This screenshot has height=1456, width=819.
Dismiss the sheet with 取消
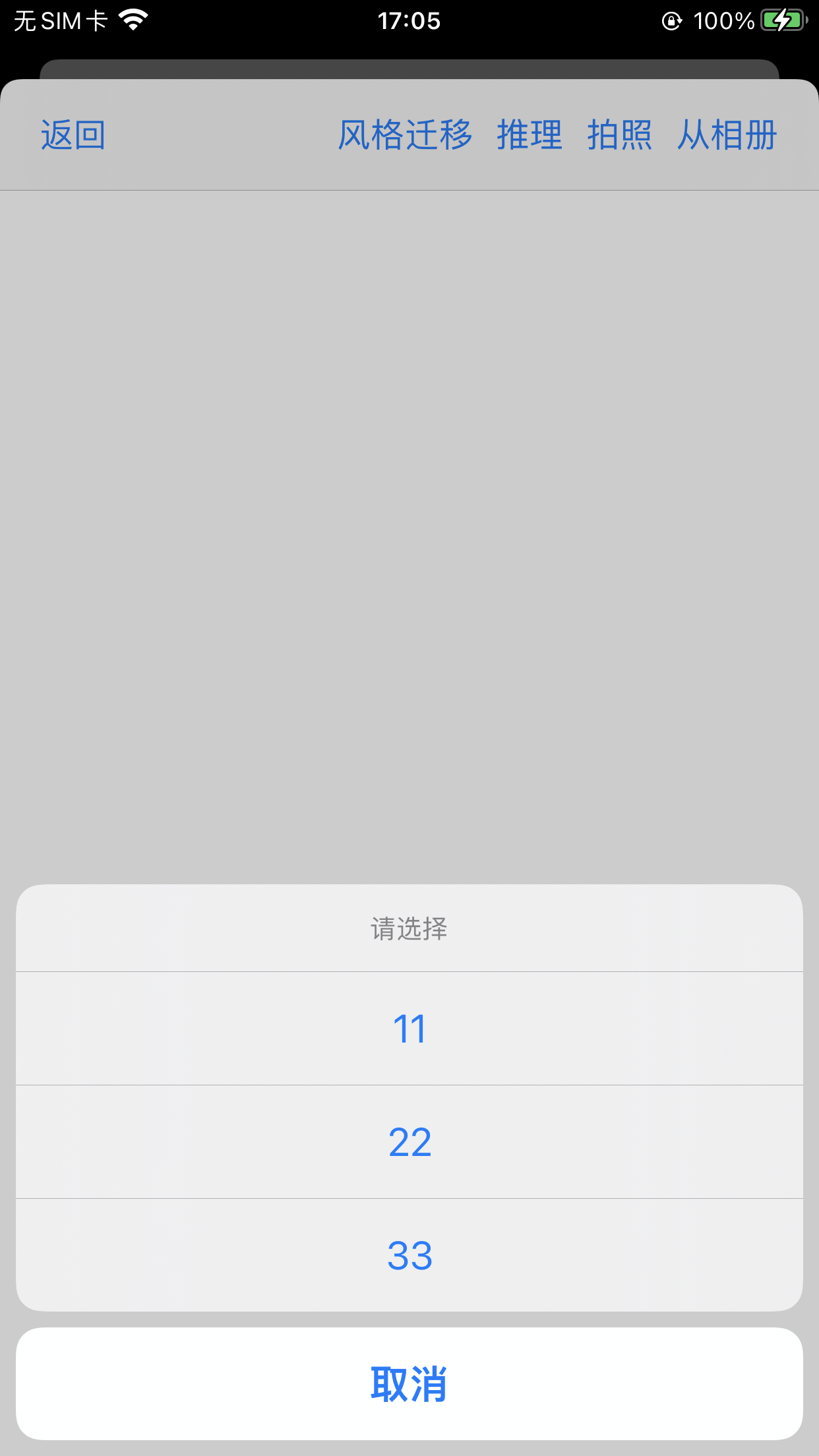tap(409, 1383)
